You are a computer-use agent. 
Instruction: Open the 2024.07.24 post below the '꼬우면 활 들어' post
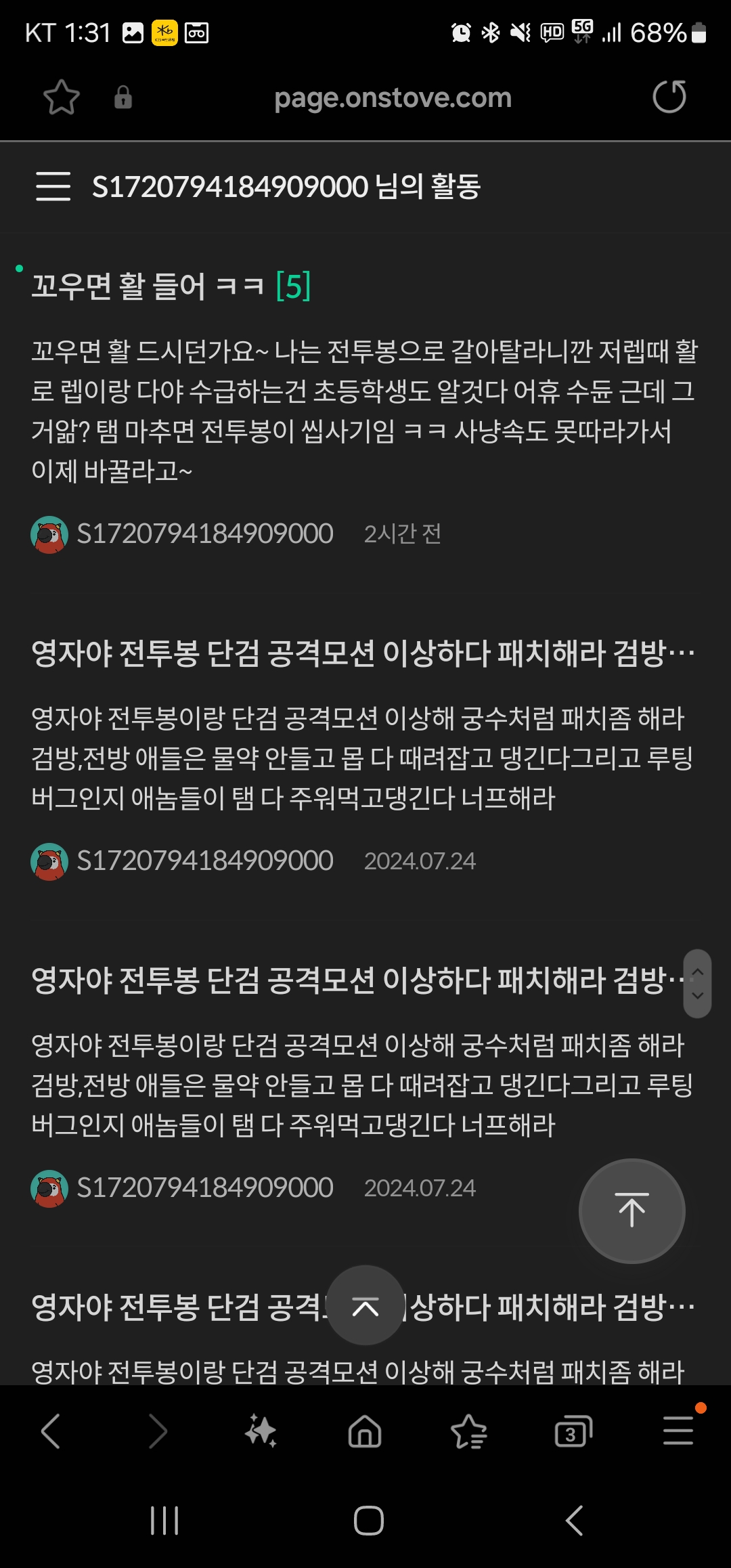point(363,653)
